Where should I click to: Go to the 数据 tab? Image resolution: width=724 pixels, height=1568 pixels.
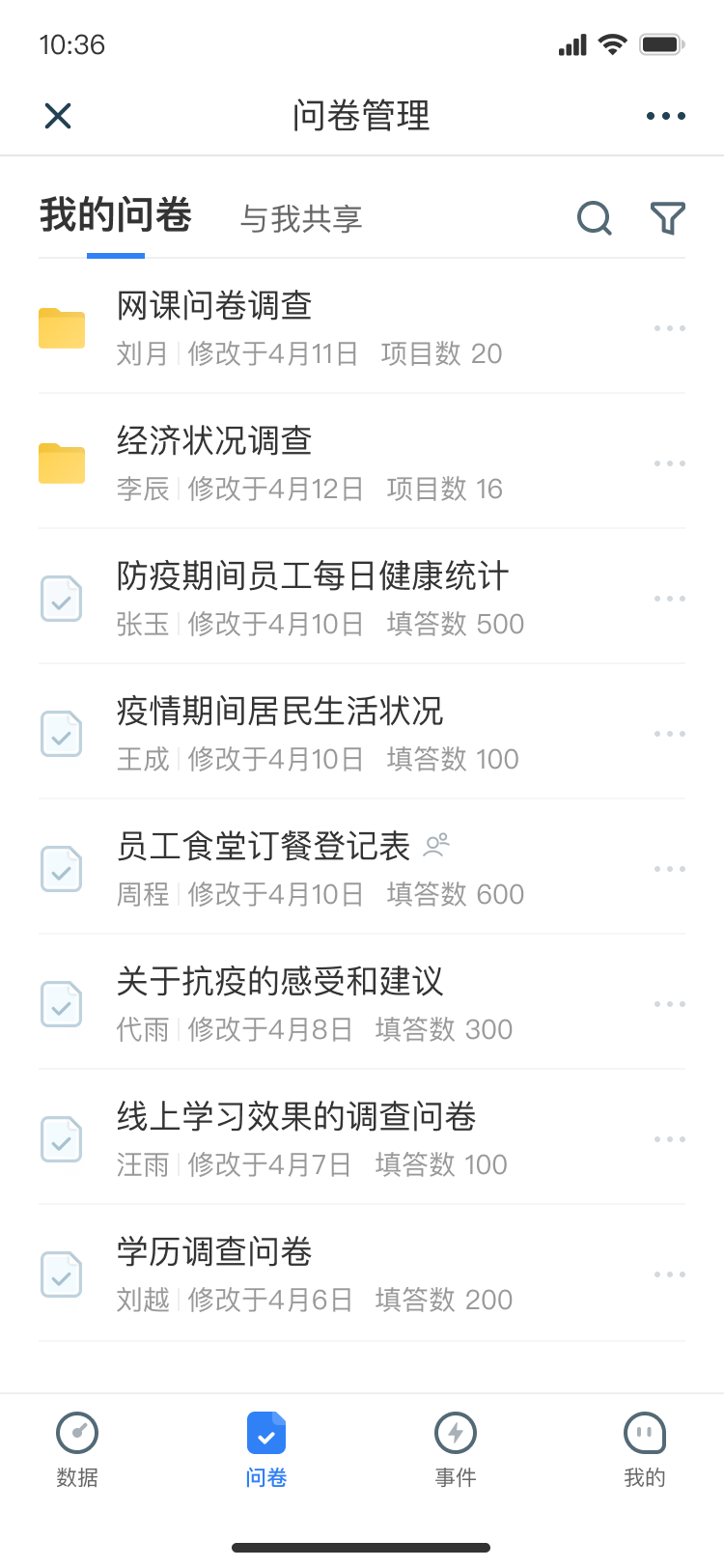[77, 1450]
